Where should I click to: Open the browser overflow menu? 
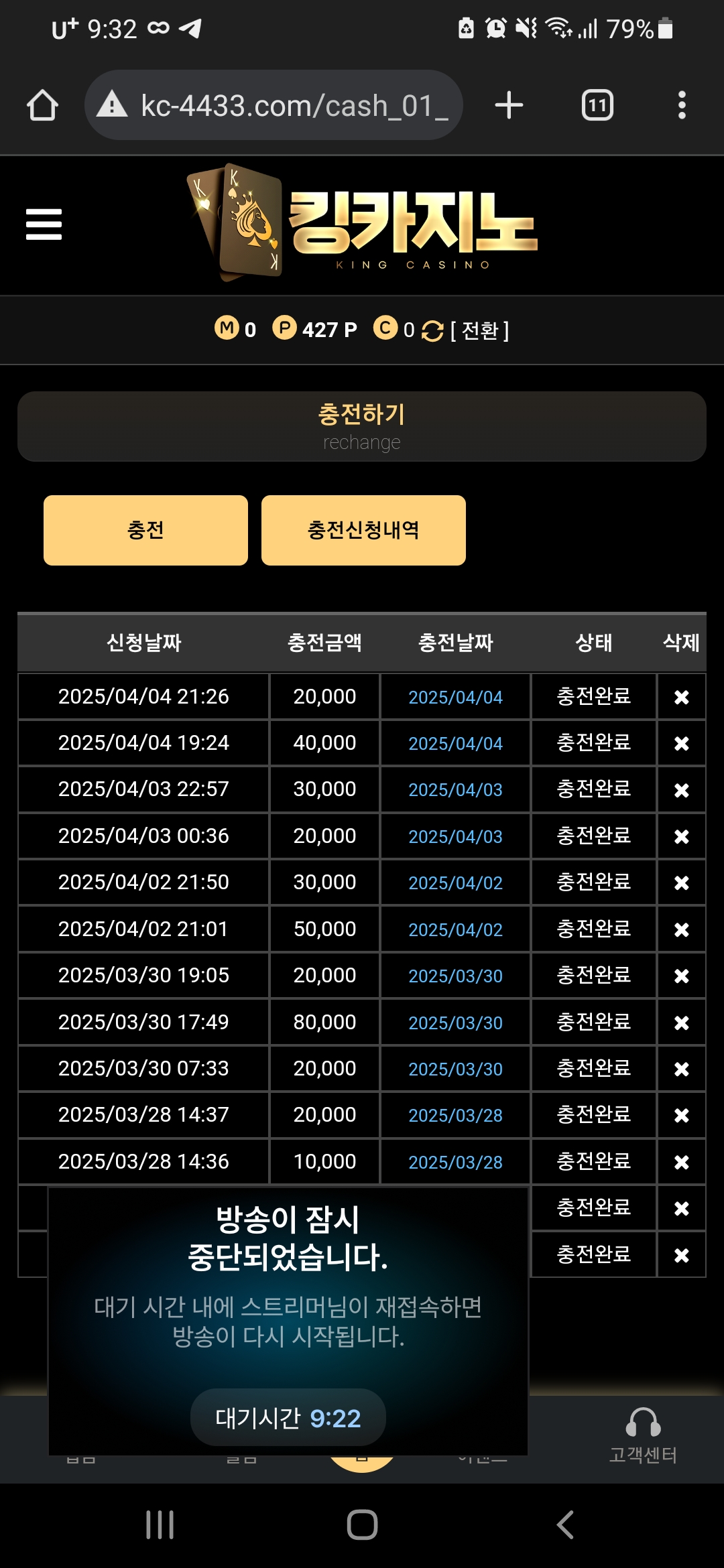click(682, 105)
